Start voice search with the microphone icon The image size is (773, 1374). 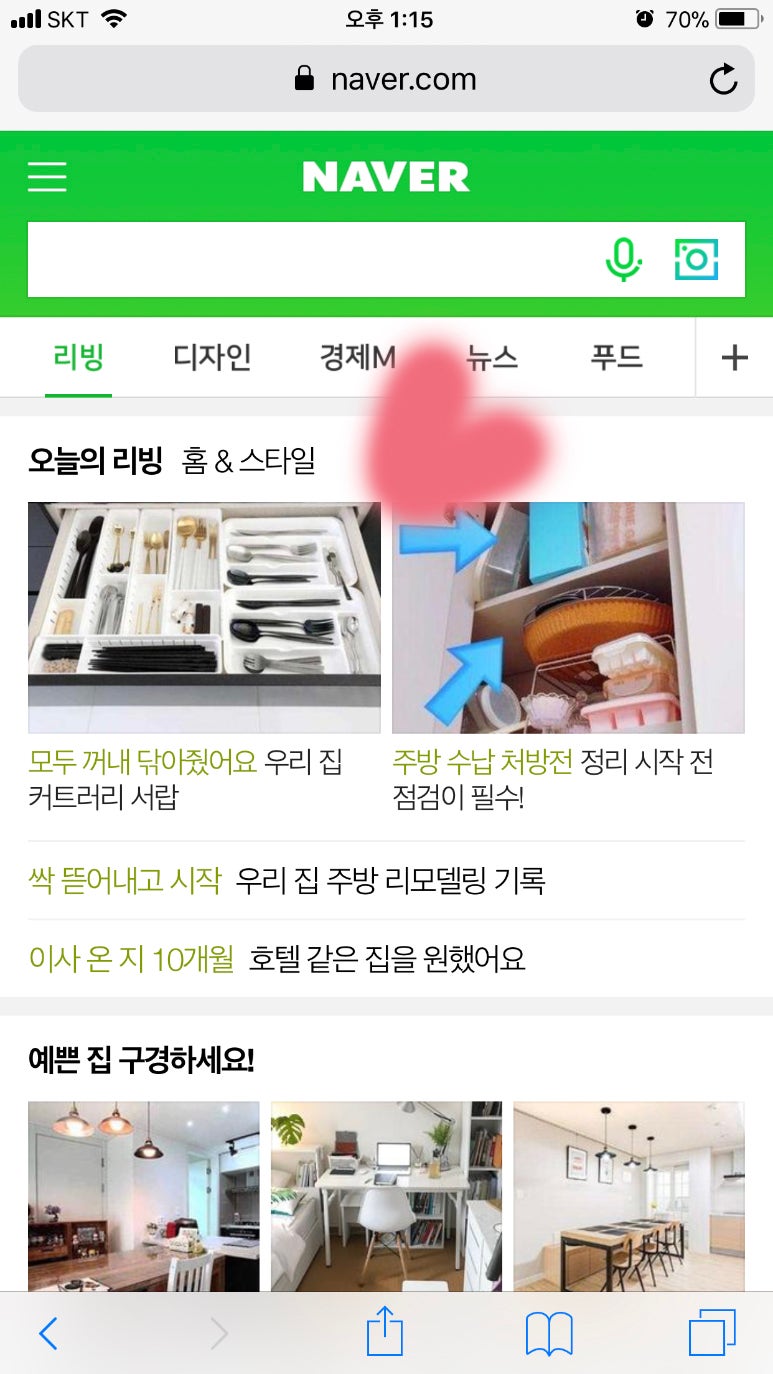pyautogui.click(x=623, y=259)
